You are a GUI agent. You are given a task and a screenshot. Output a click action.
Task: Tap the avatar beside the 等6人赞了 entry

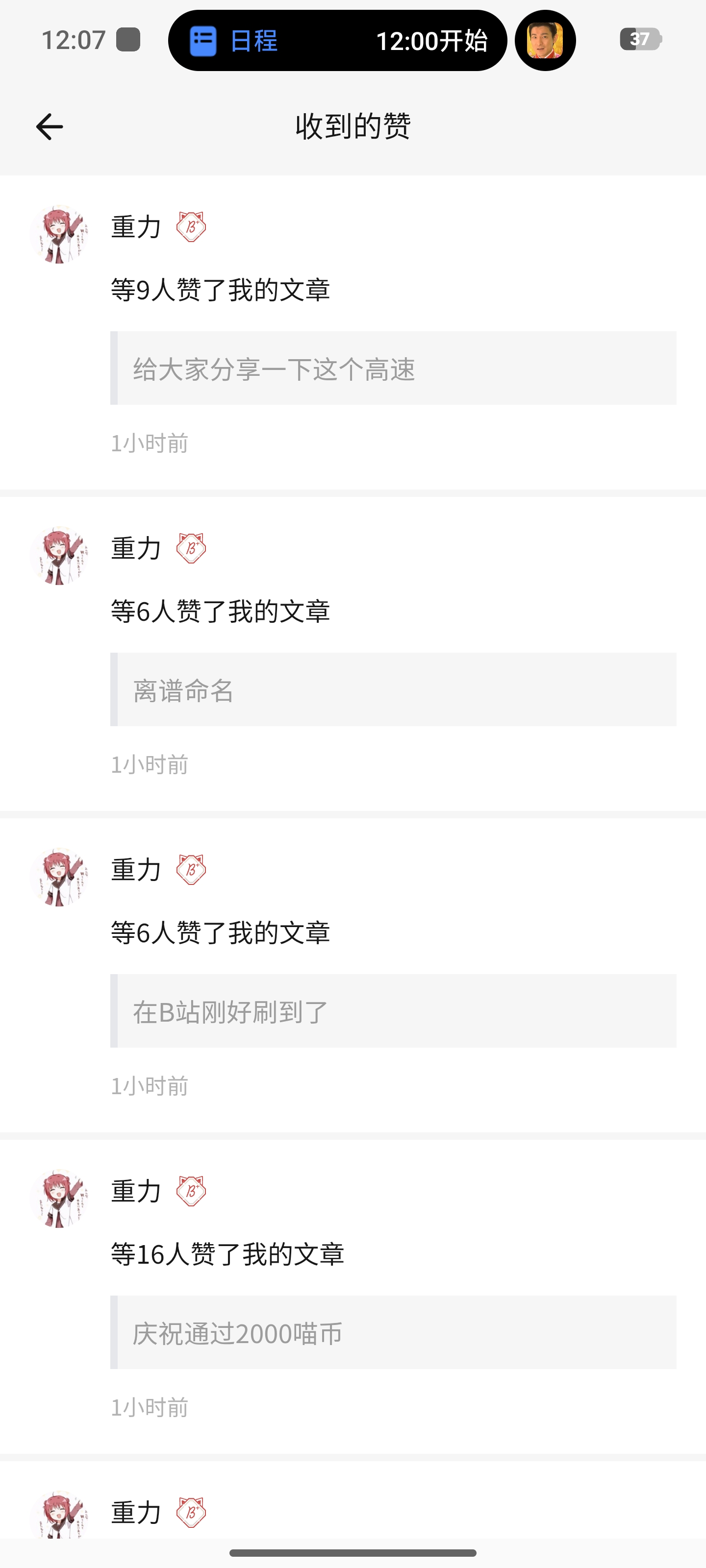click(x=59, y=557)
